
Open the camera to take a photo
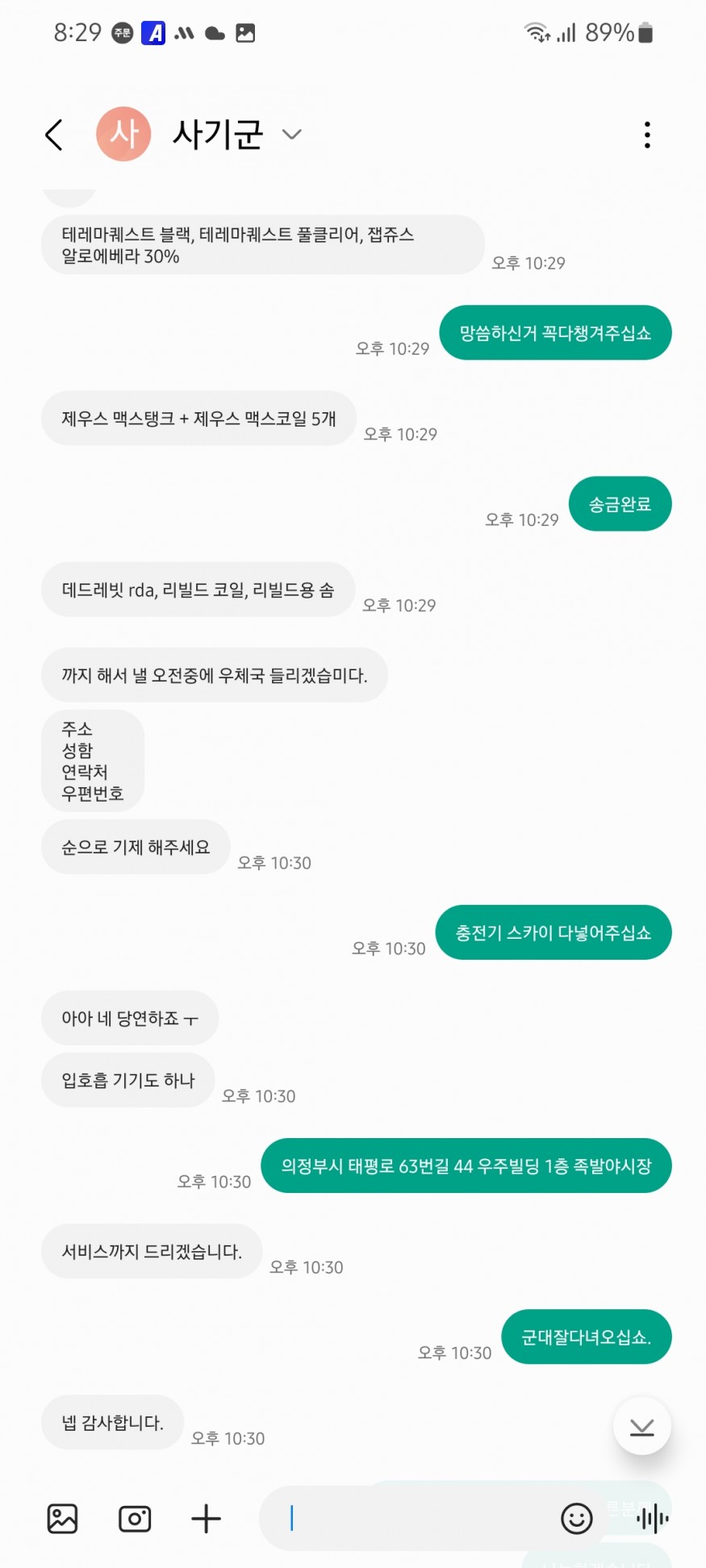pos(135,1519)
